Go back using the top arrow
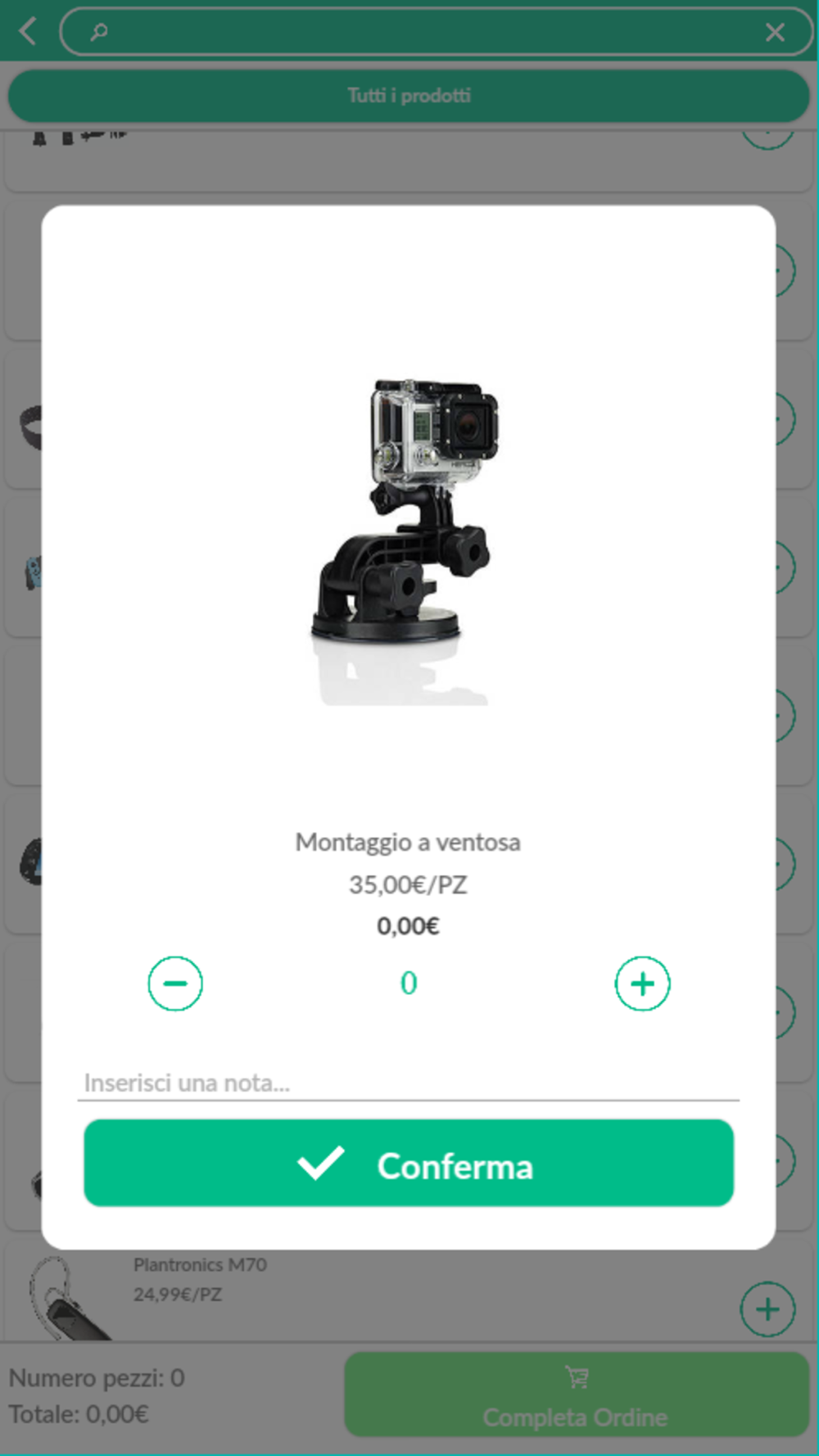This screenshot has width=819, height=1456. [x=28, y=32]
